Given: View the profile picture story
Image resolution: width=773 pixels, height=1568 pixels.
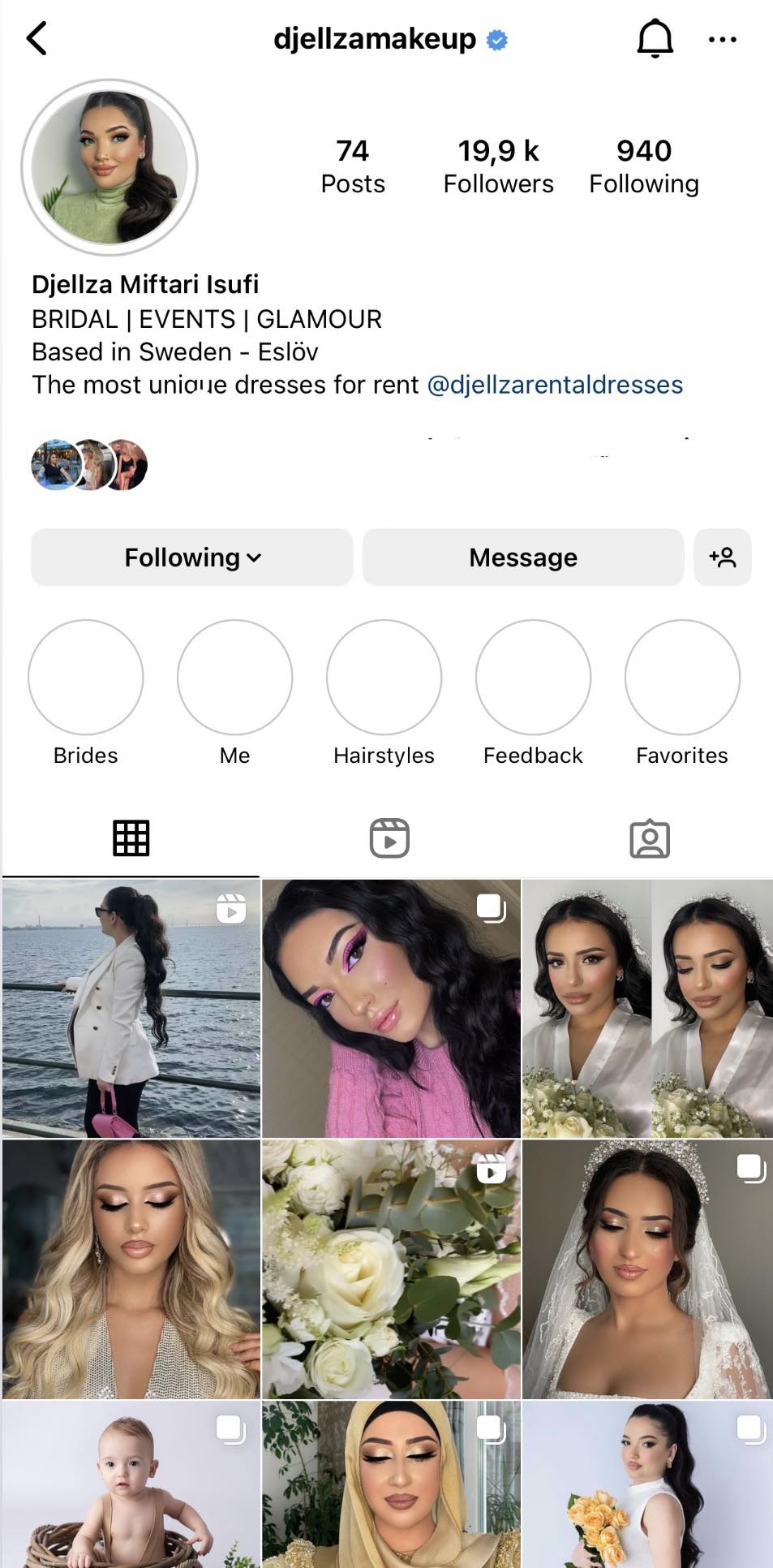Looking at the screenshot, I should coord(110,167).
